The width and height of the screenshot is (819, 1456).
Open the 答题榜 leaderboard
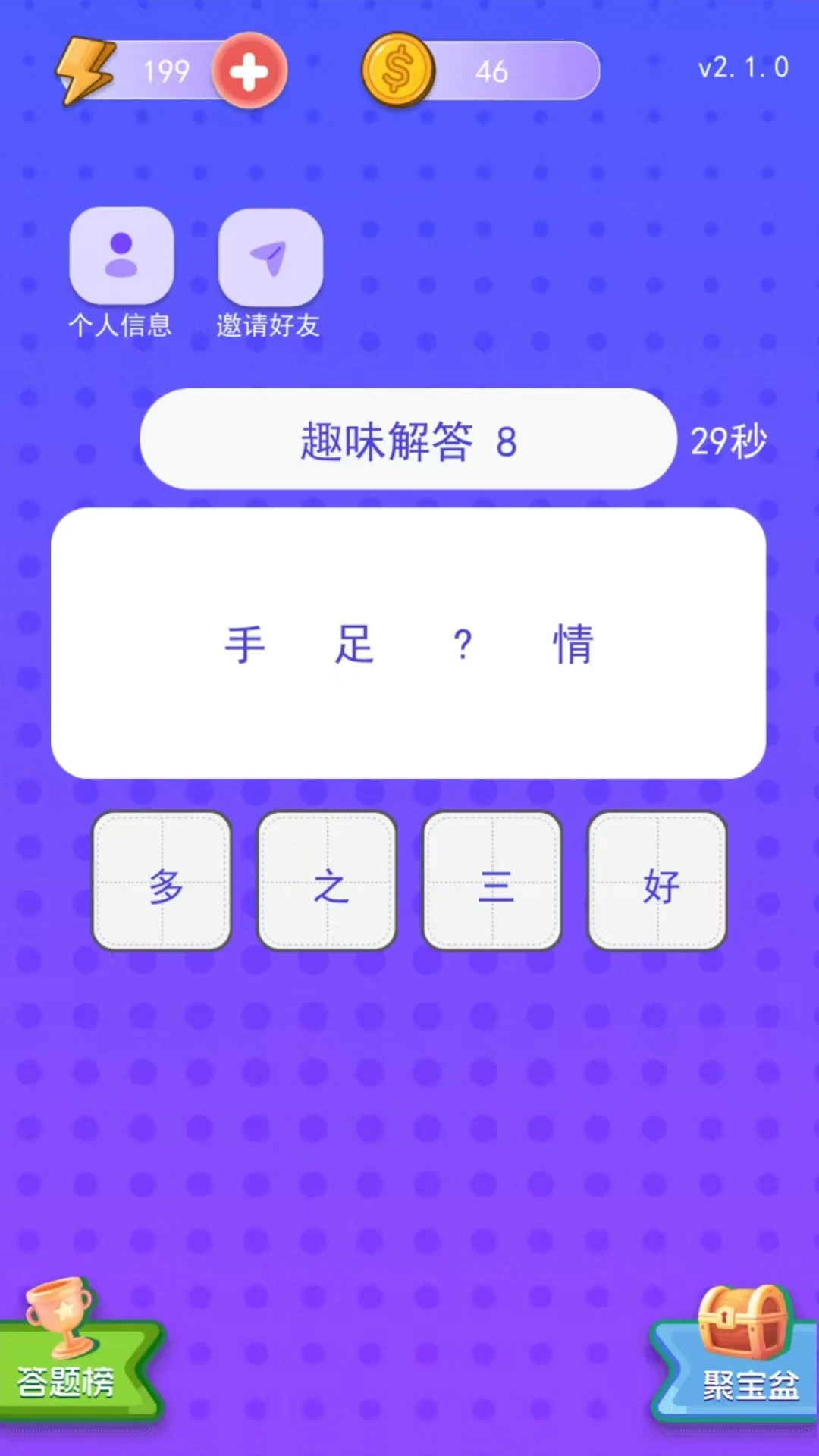[x=76, y=1357]
